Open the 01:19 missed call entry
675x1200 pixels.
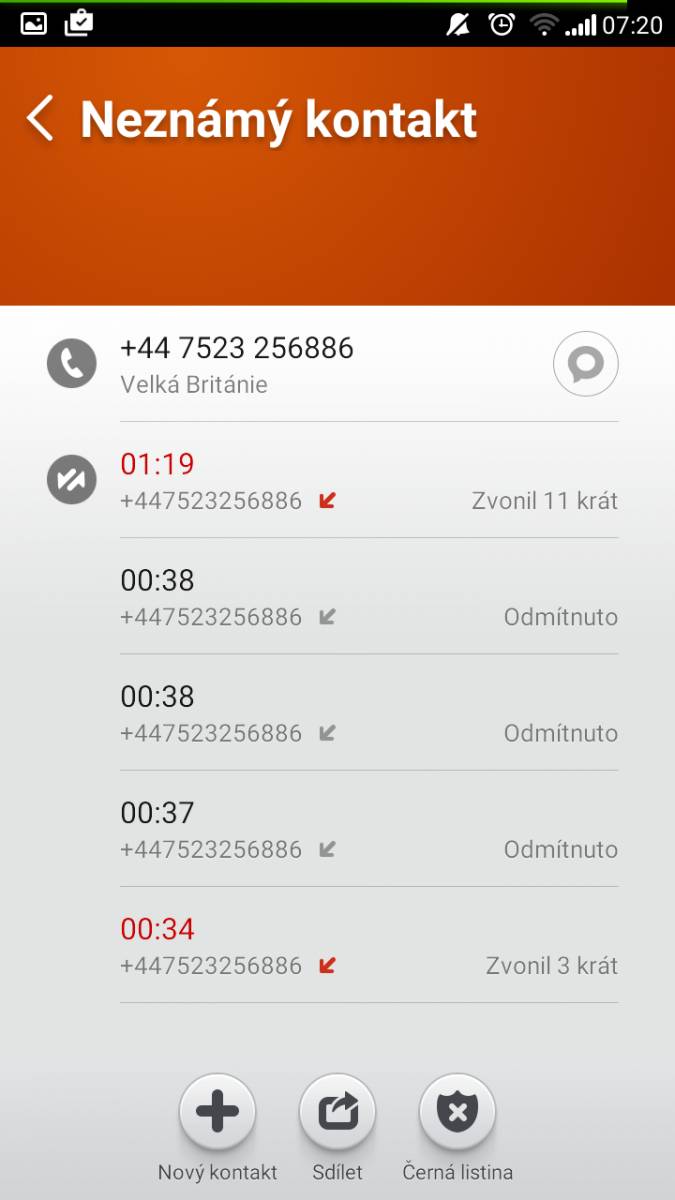(369, 481)
